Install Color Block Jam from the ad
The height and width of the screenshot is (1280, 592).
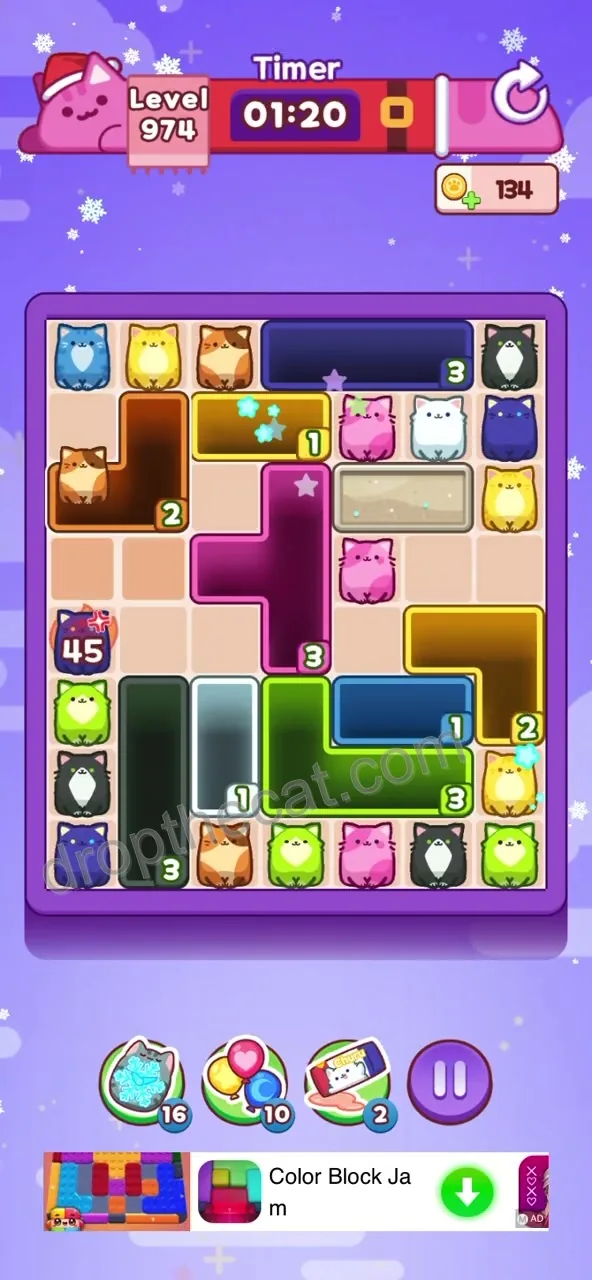pos(467,1191)
